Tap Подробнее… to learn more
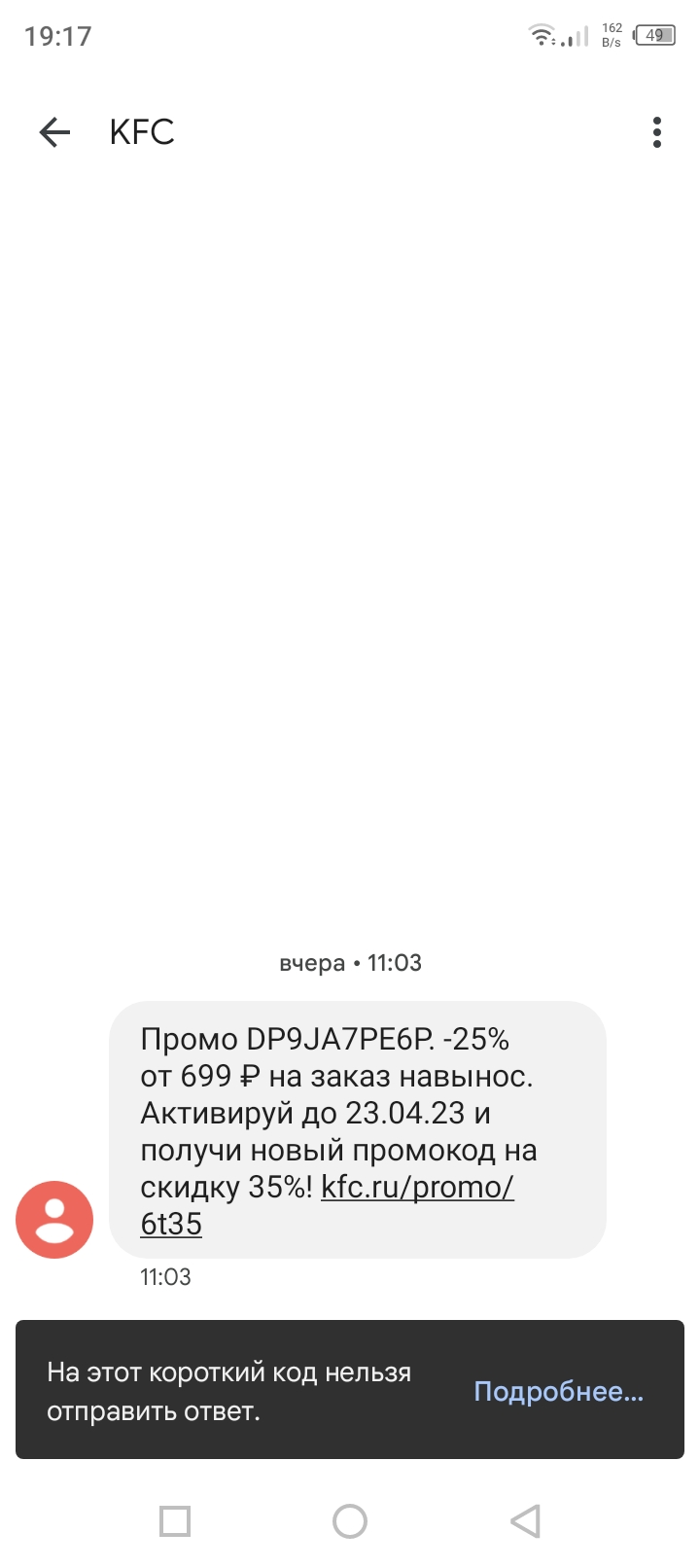This screenshot has width=700, height=1568. (558, 1392)
